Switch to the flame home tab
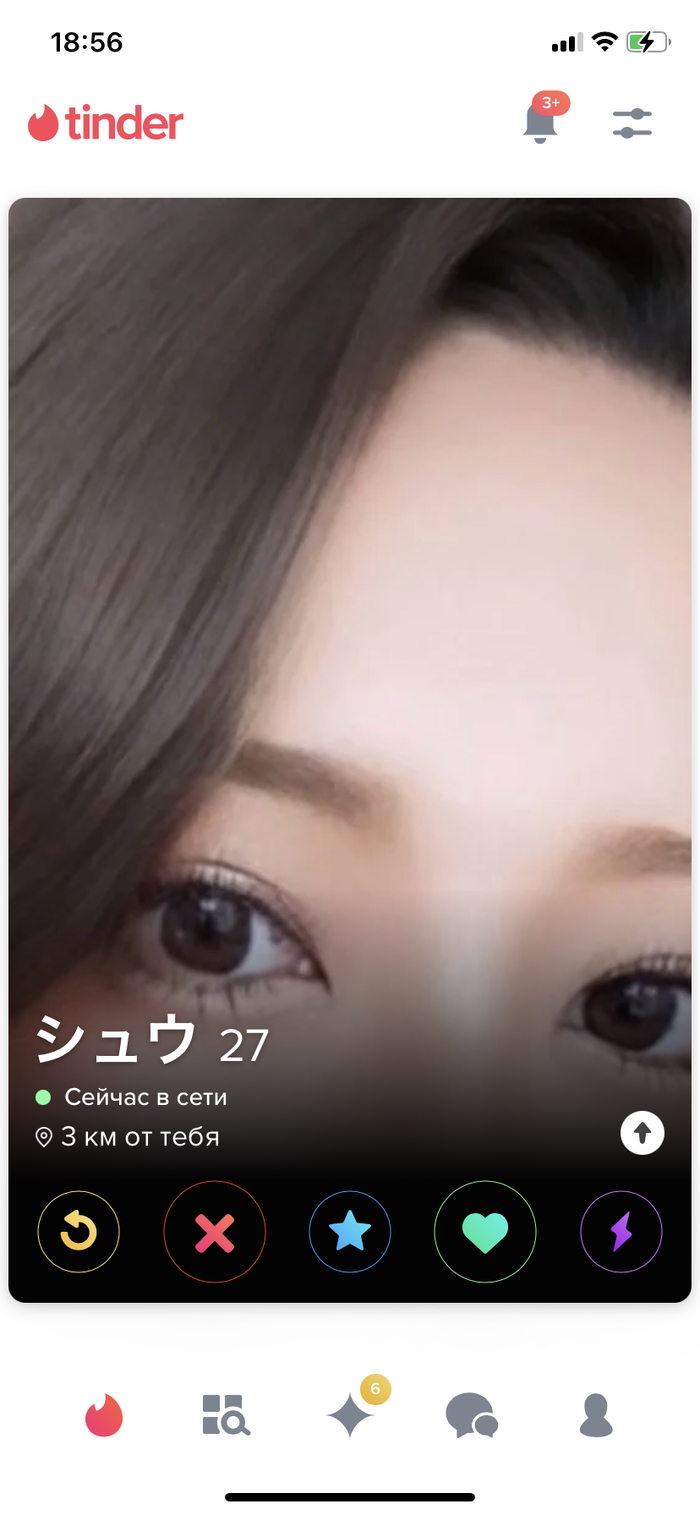 coord(104,1416)
